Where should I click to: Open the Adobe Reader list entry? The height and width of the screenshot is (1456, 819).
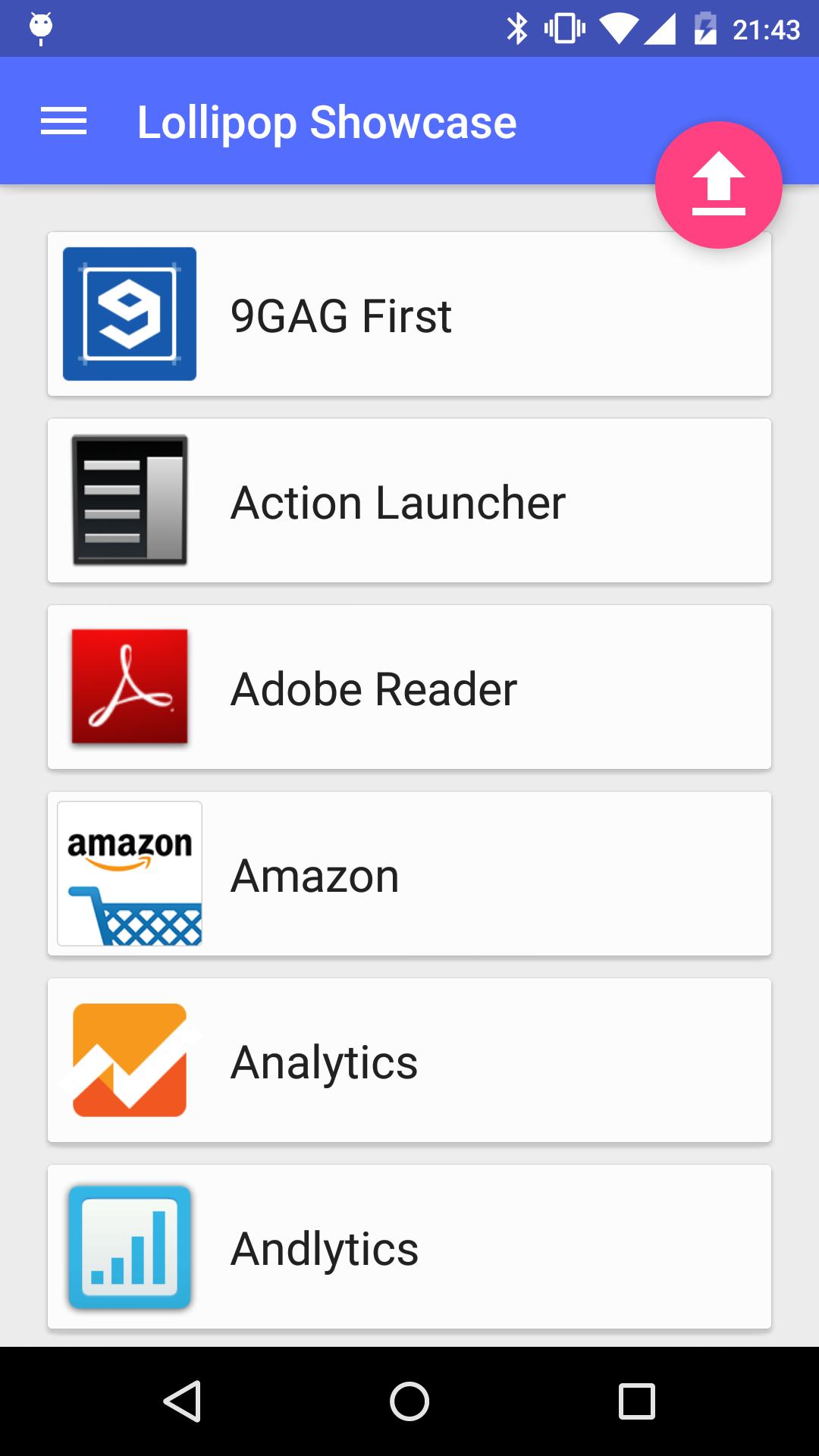click(x=372, y=686)
